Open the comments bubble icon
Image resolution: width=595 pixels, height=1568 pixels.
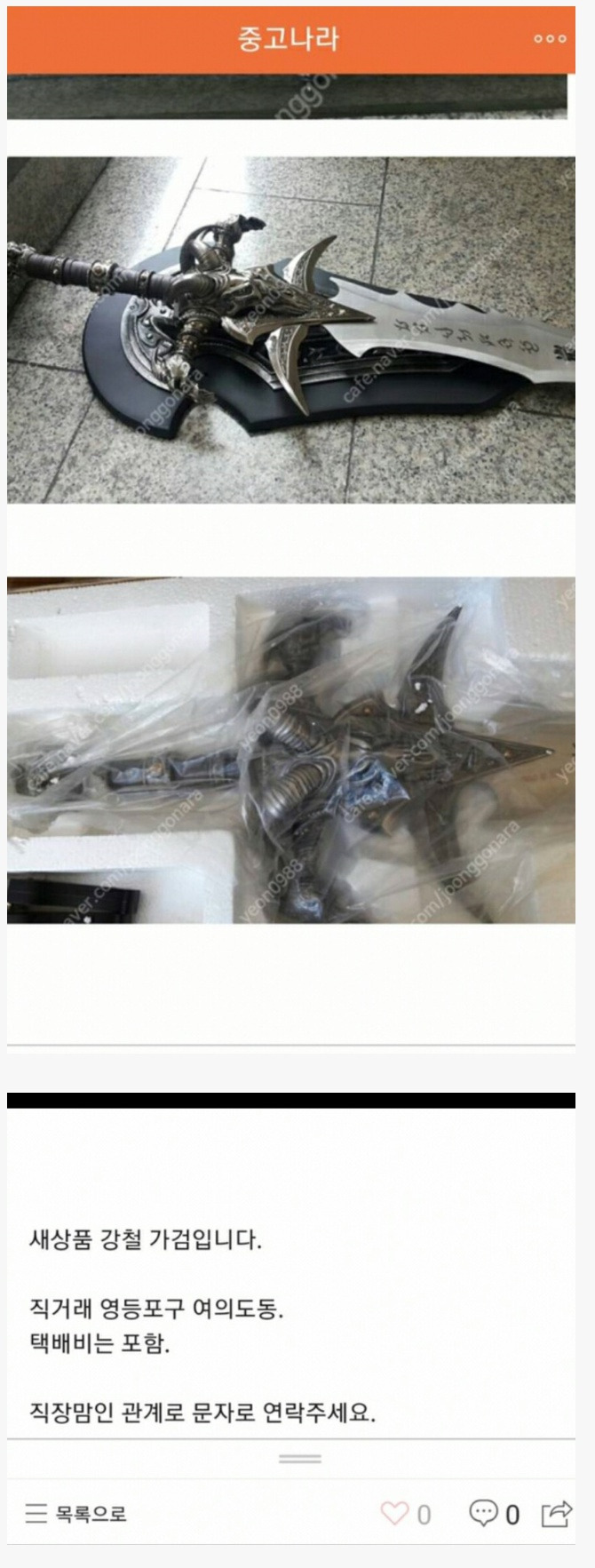[483, 1513]
